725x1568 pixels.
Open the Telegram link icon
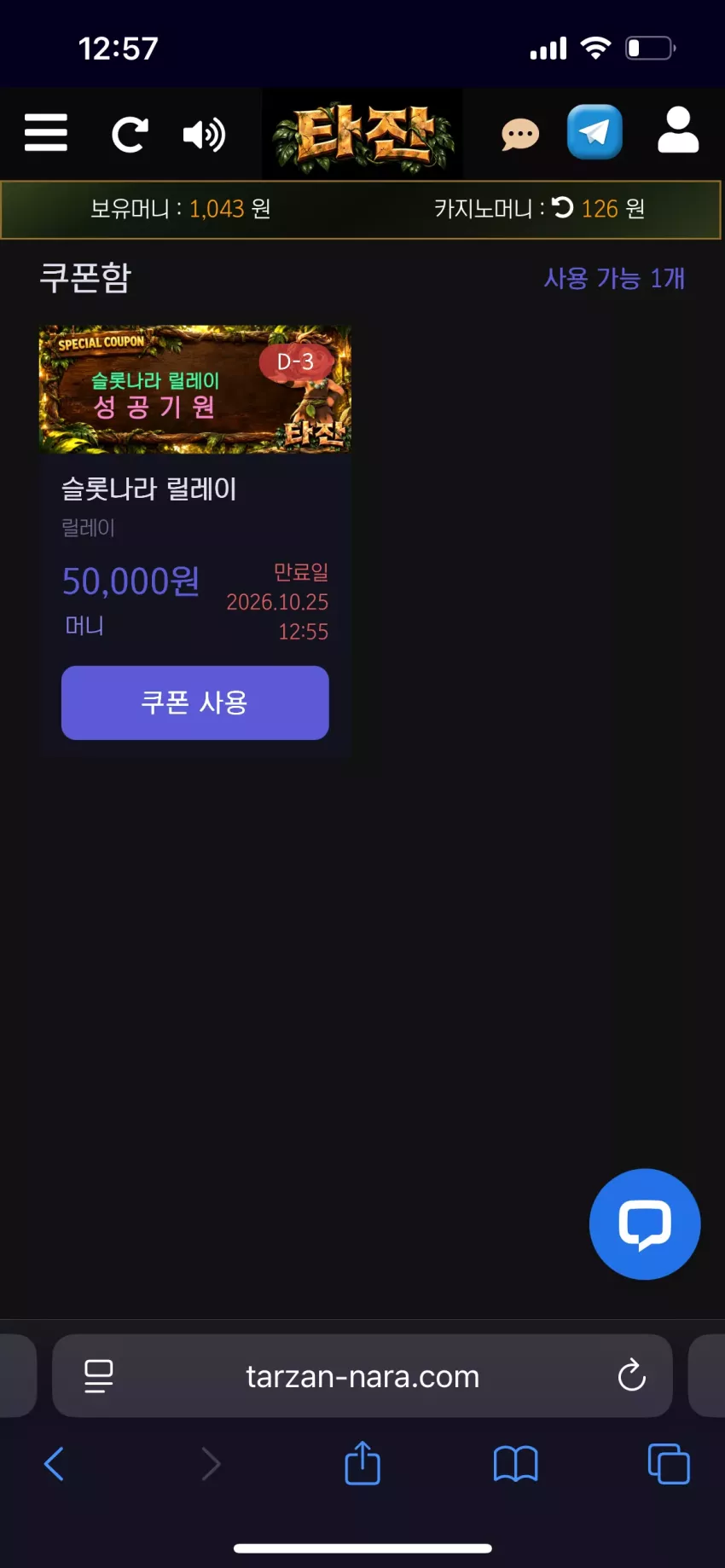point(594,132)
